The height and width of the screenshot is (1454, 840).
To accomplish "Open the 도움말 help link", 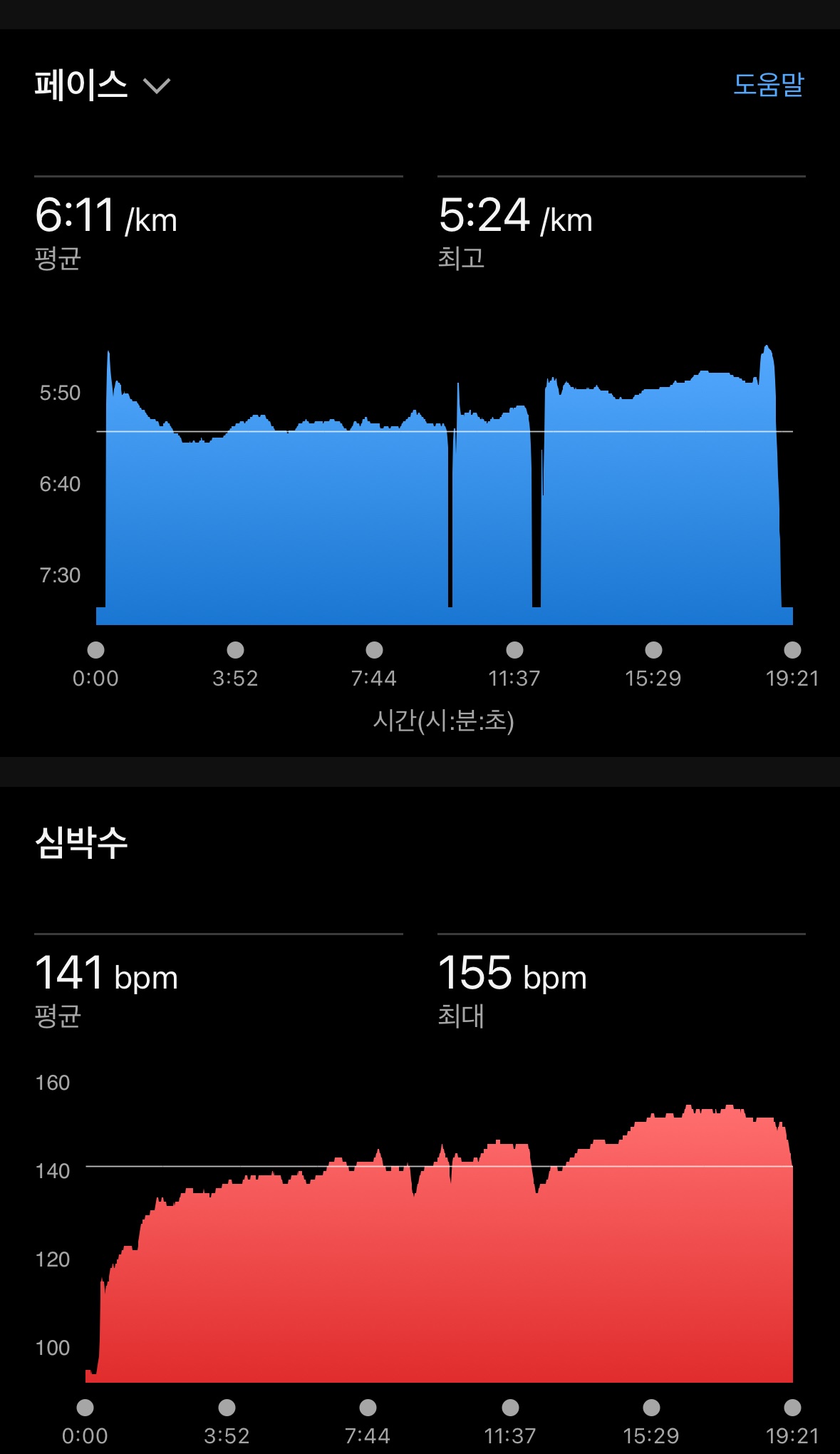I will coord(768,85).
